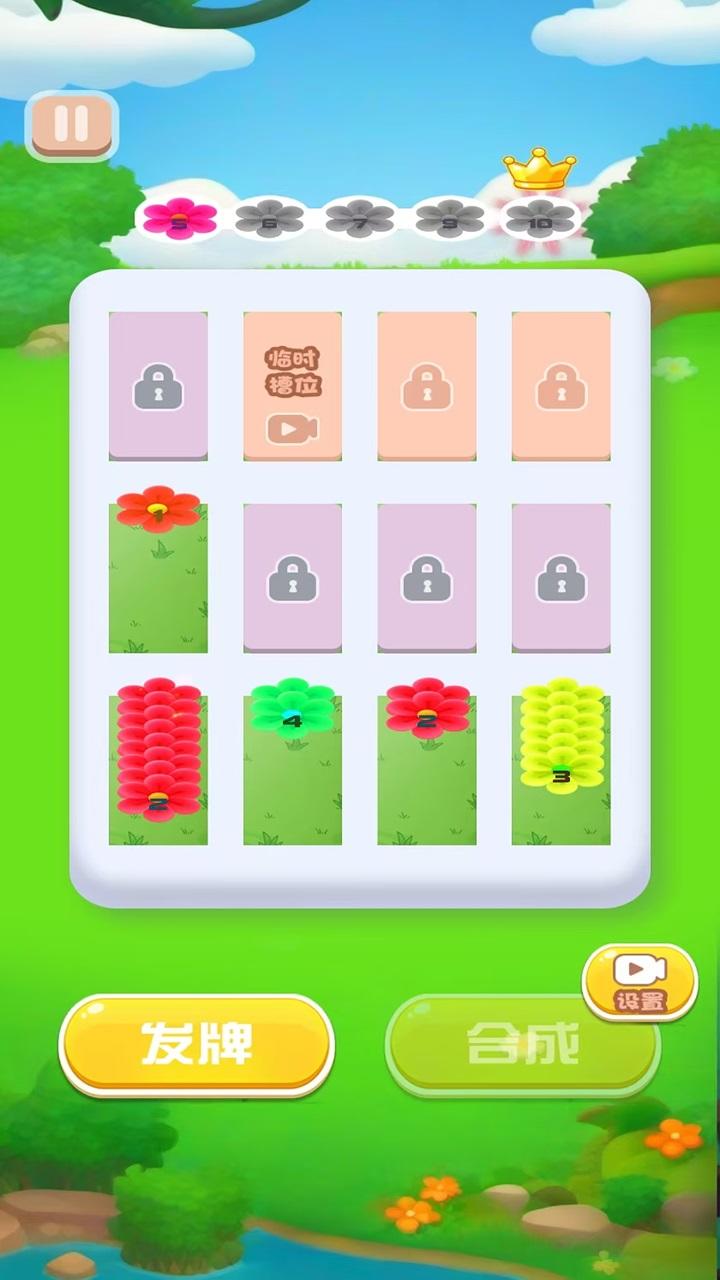
Task: Tap the 发牌 deal button
Action: click(196, 1045)
